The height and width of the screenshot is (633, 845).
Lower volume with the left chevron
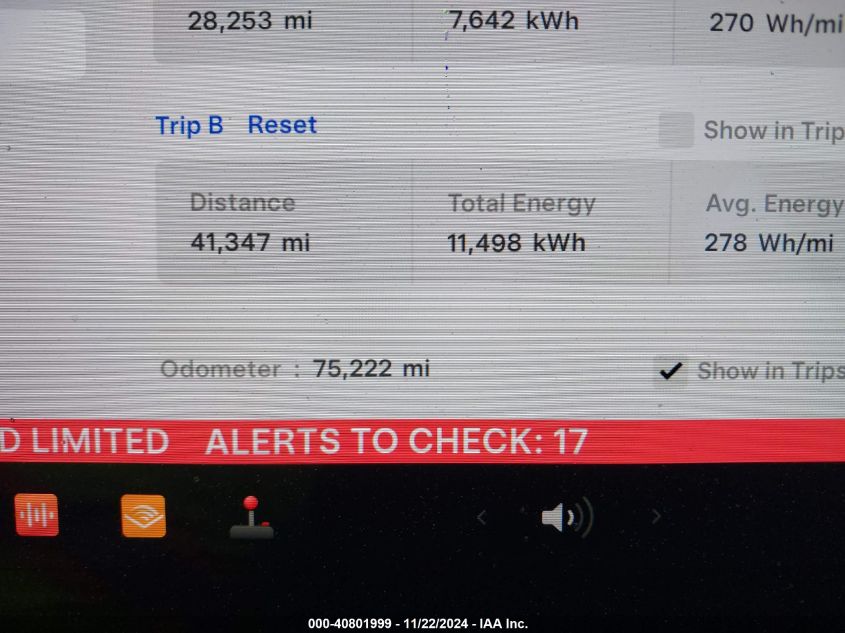coord(481,517)
